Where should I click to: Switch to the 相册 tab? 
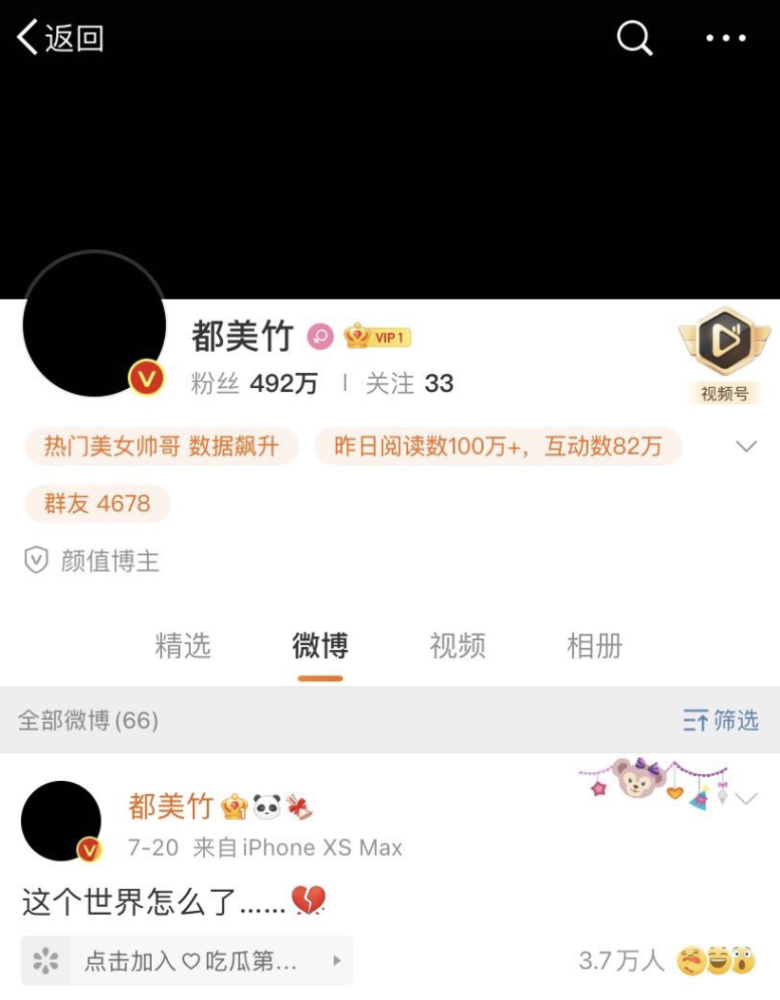point(593,647)
